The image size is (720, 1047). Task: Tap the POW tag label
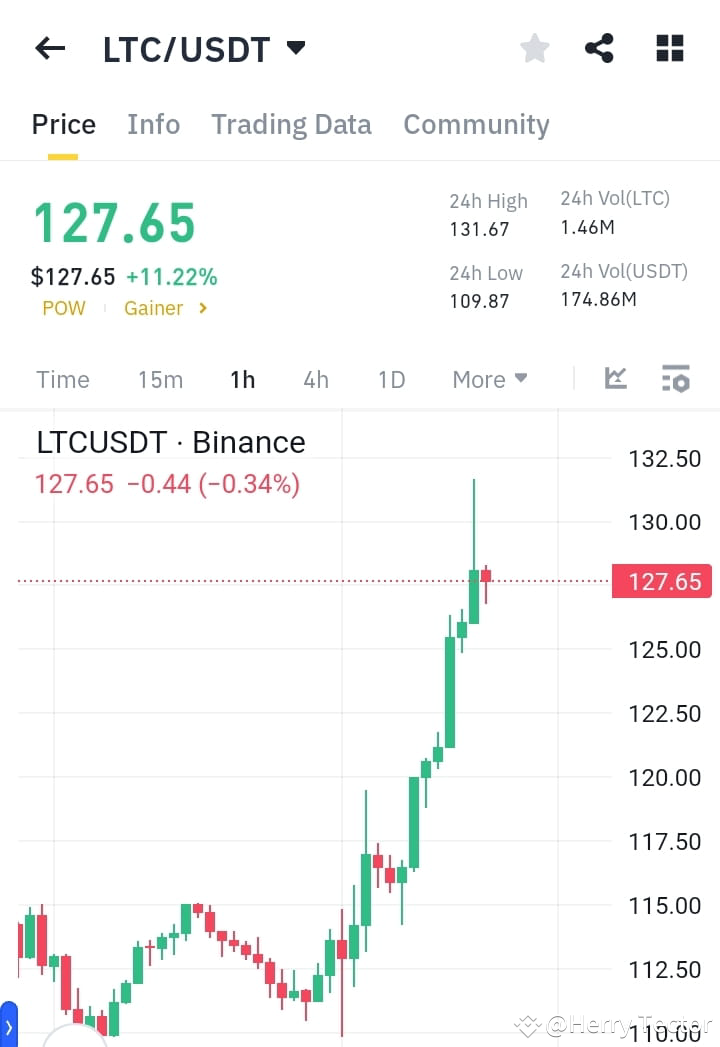63,308
